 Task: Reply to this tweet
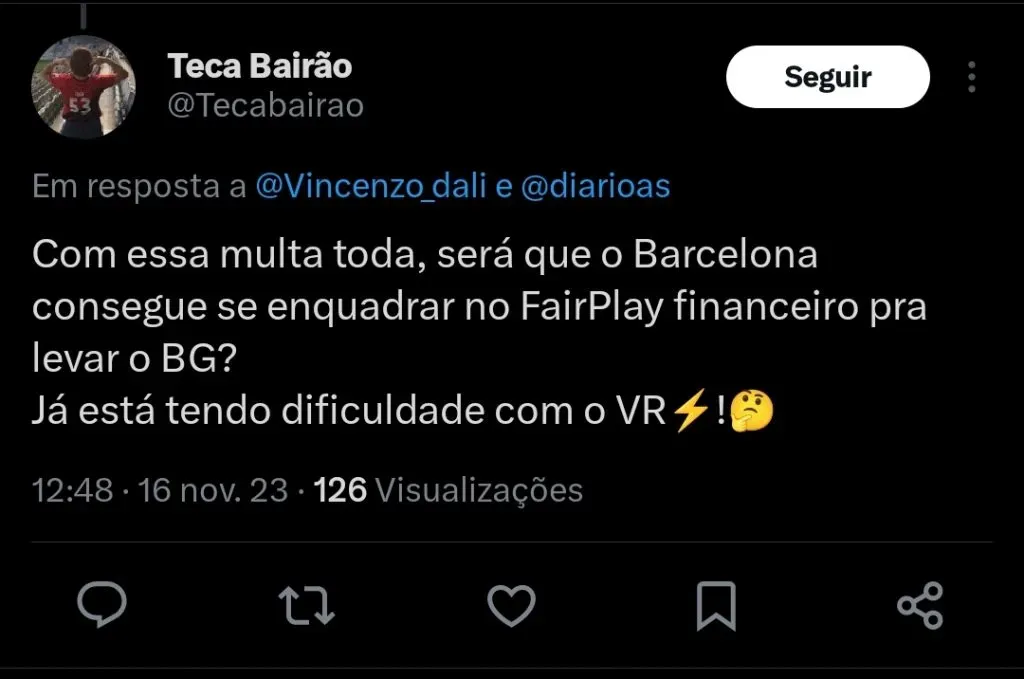click(102, 606)
